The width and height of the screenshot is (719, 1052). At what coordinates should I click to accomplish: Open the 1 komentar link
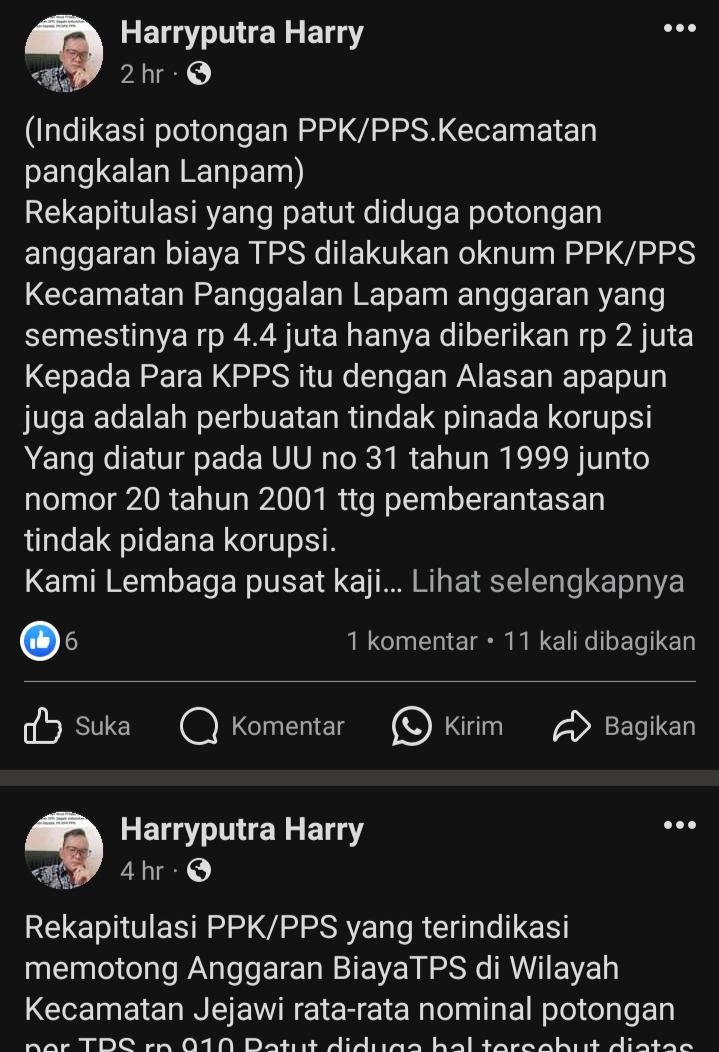[x=411, y=640]
